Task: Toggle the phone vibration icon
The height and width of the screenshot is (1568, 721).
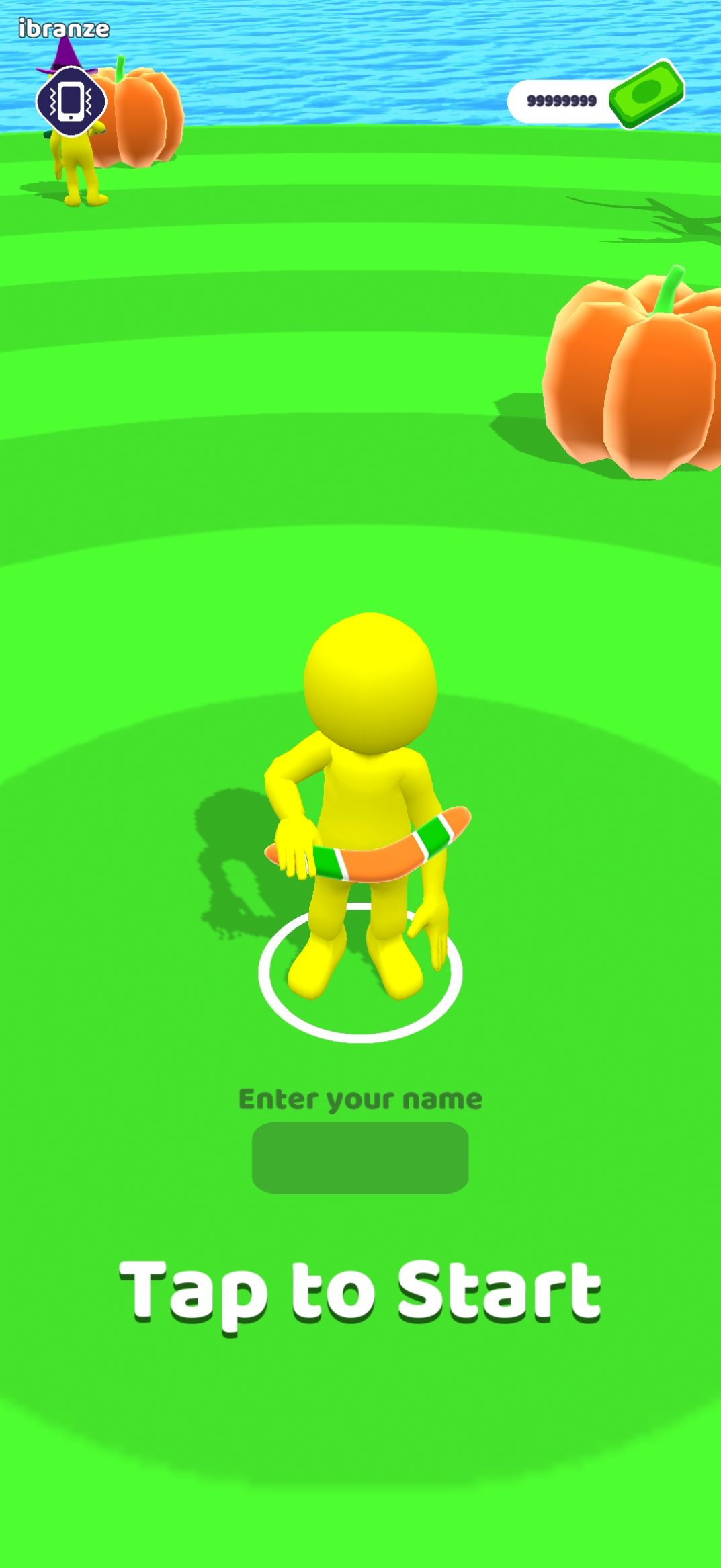Action: click(x=71, y=101)
